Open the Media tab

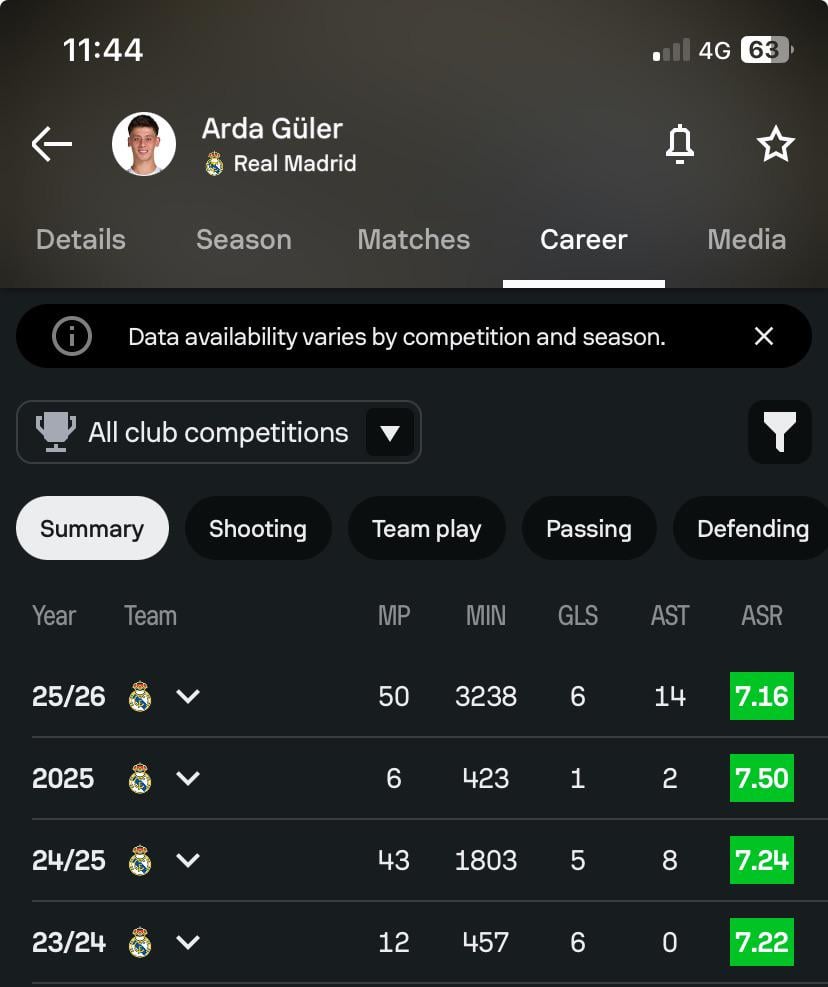click(746, 239)
